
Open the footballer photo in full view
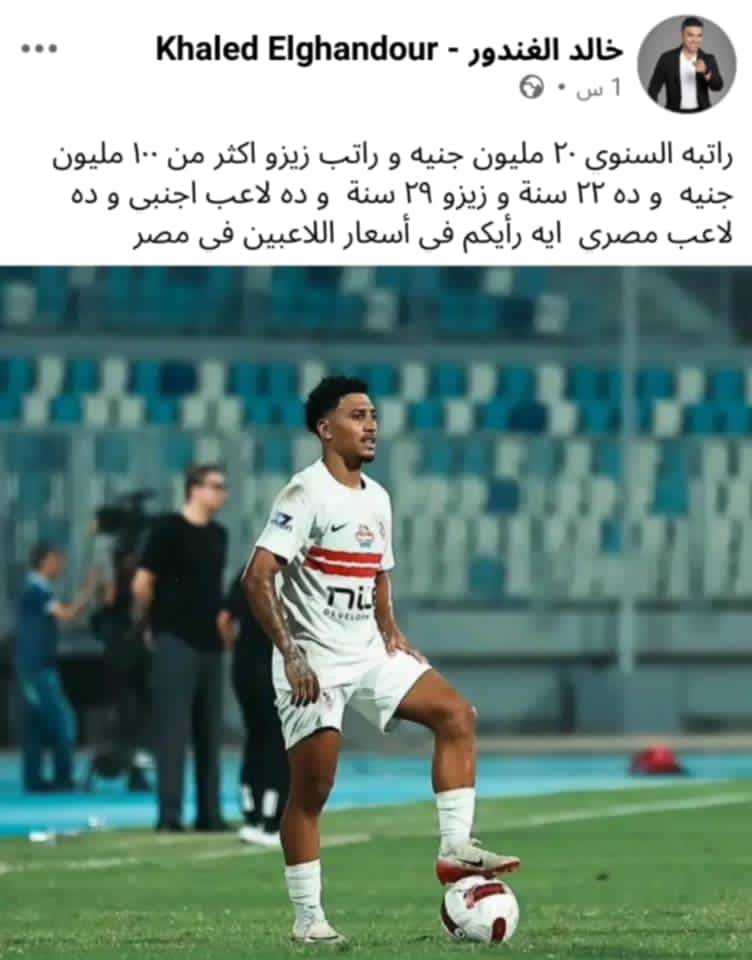[376, 610]
